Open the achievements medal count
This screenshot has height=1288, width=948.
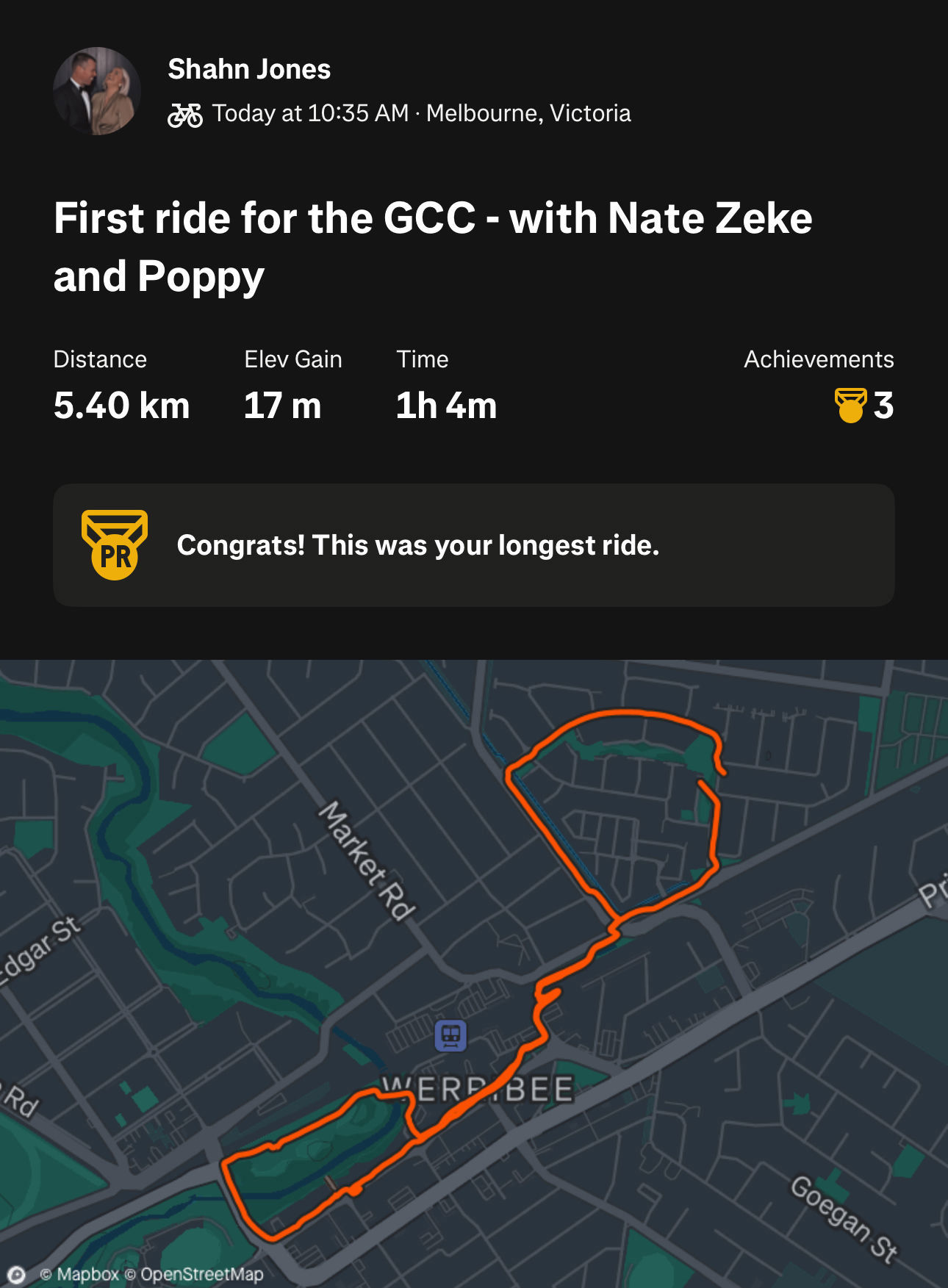864,406
